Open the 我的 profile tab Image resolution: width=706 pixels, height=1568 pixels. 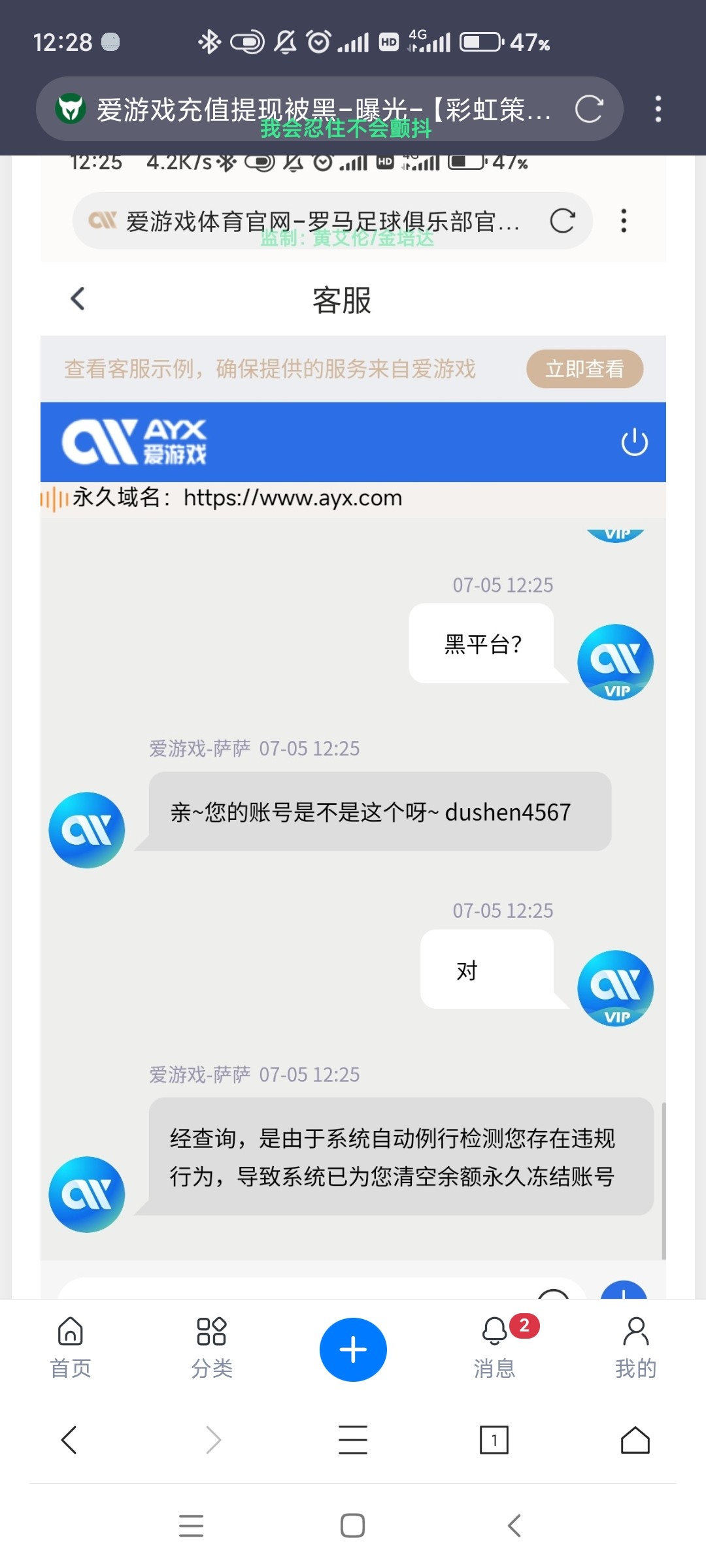click(x=635, y=1347)
